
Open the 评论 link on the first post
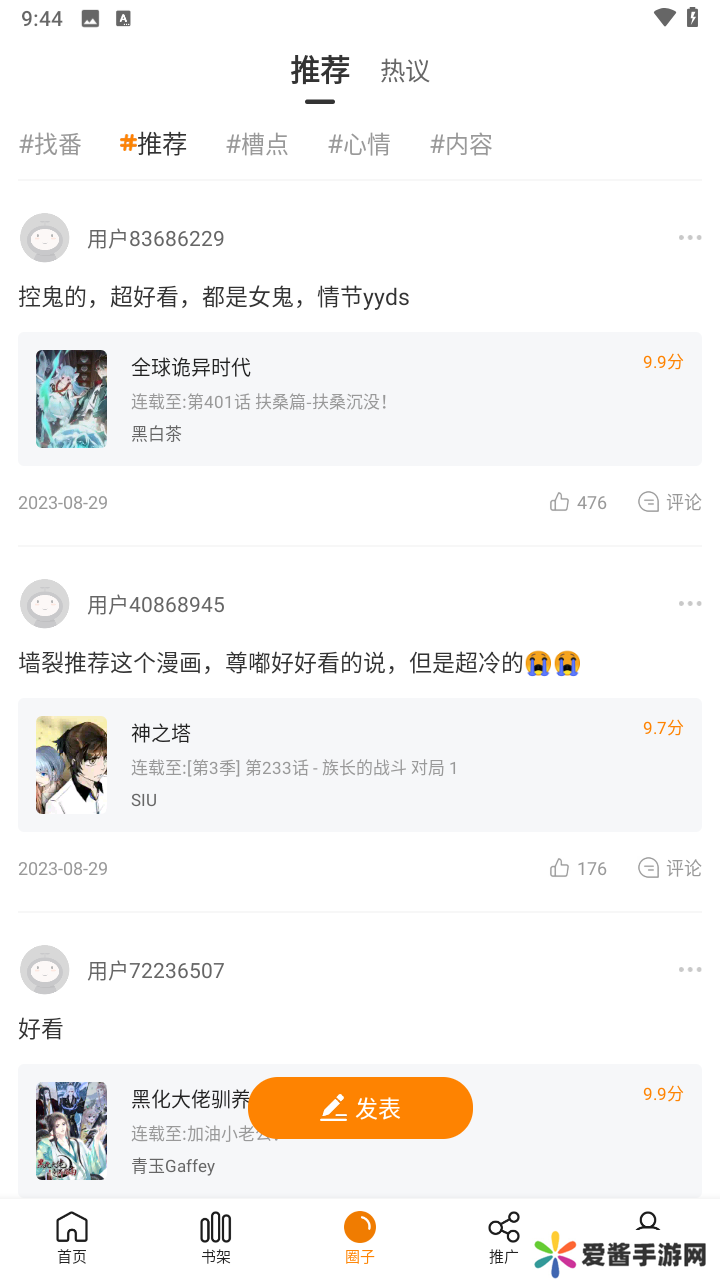(x=668, y=502)
